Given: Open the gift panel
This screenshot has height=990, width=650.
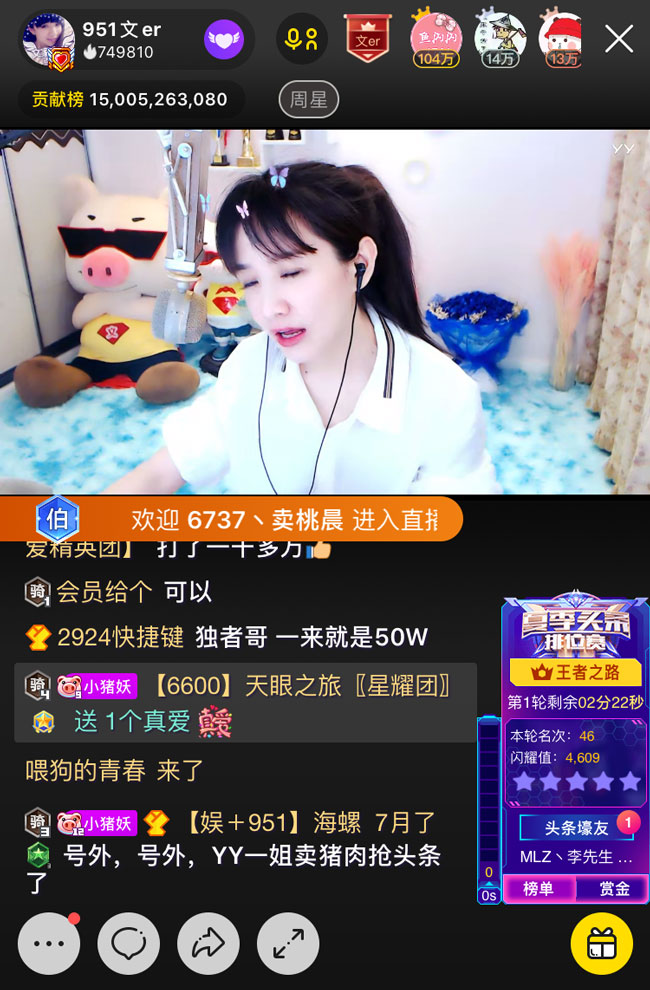Looking at the screenshot, I should click(x=601, y=943).
